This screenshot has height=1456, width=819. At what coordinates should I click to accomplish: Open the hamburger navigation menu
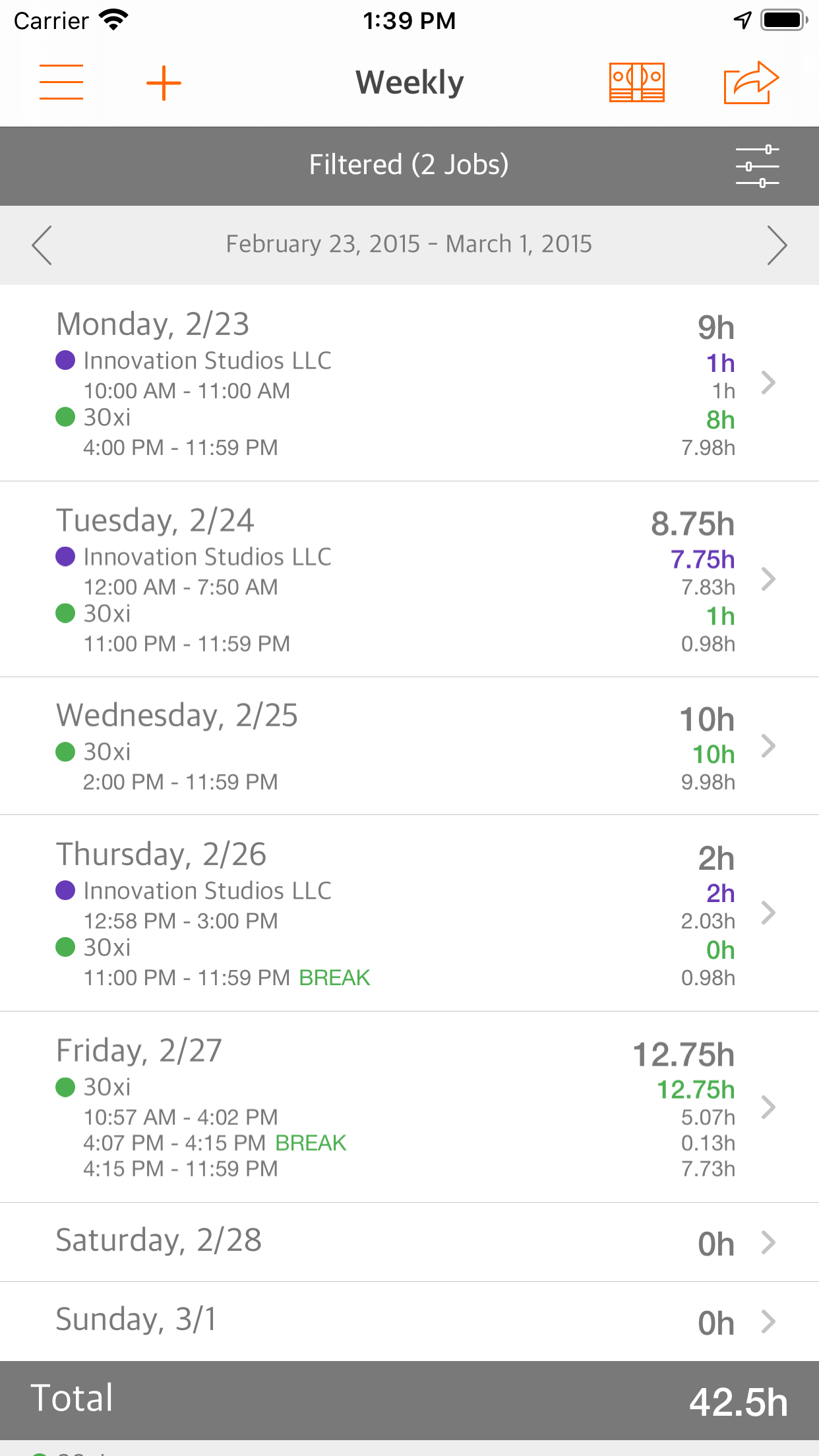click(x=61, y=82)
